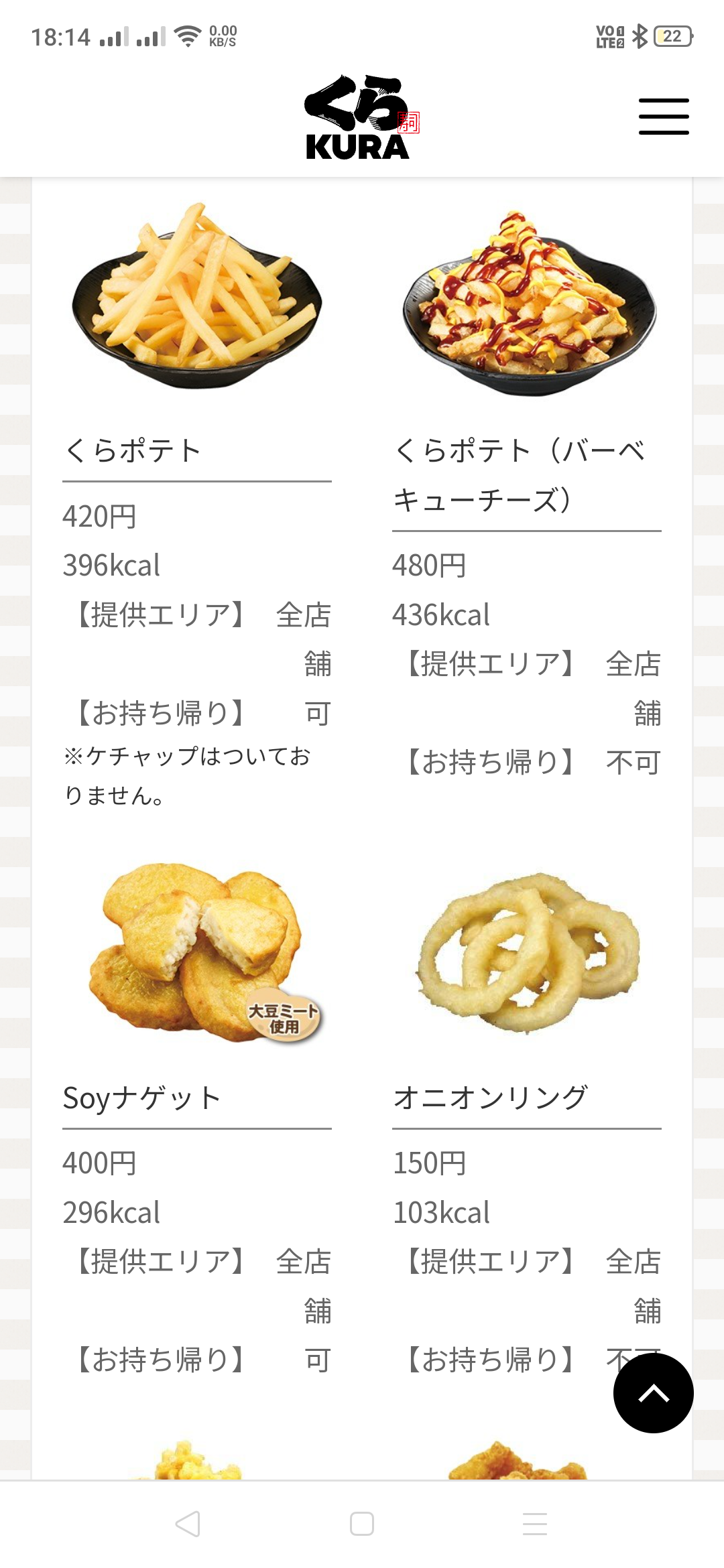The height and width of the screenshot is (1568, 724).
Task: Open the recent apps view
Action: 535,1523
